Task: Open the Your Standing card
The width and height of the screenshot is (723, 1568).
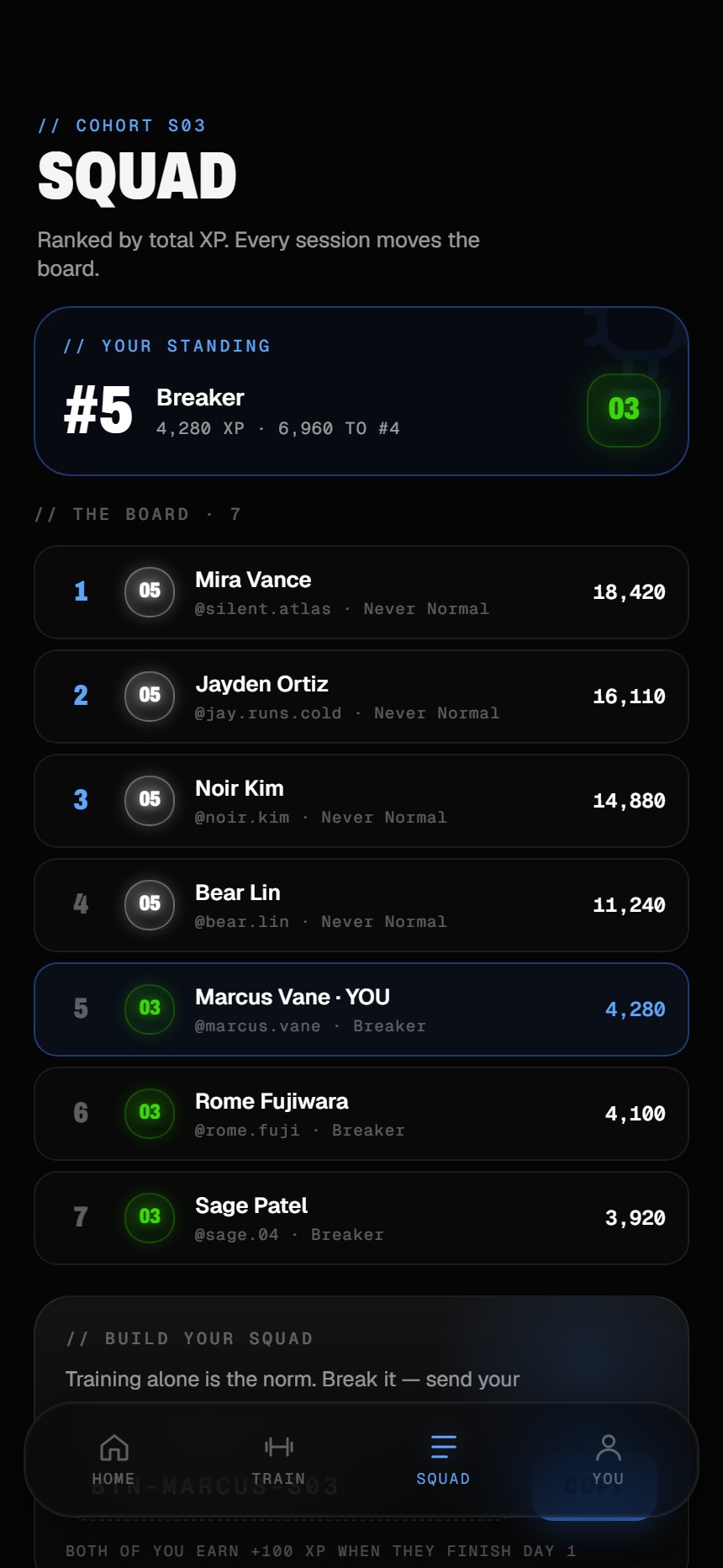Action: (361, 391)
